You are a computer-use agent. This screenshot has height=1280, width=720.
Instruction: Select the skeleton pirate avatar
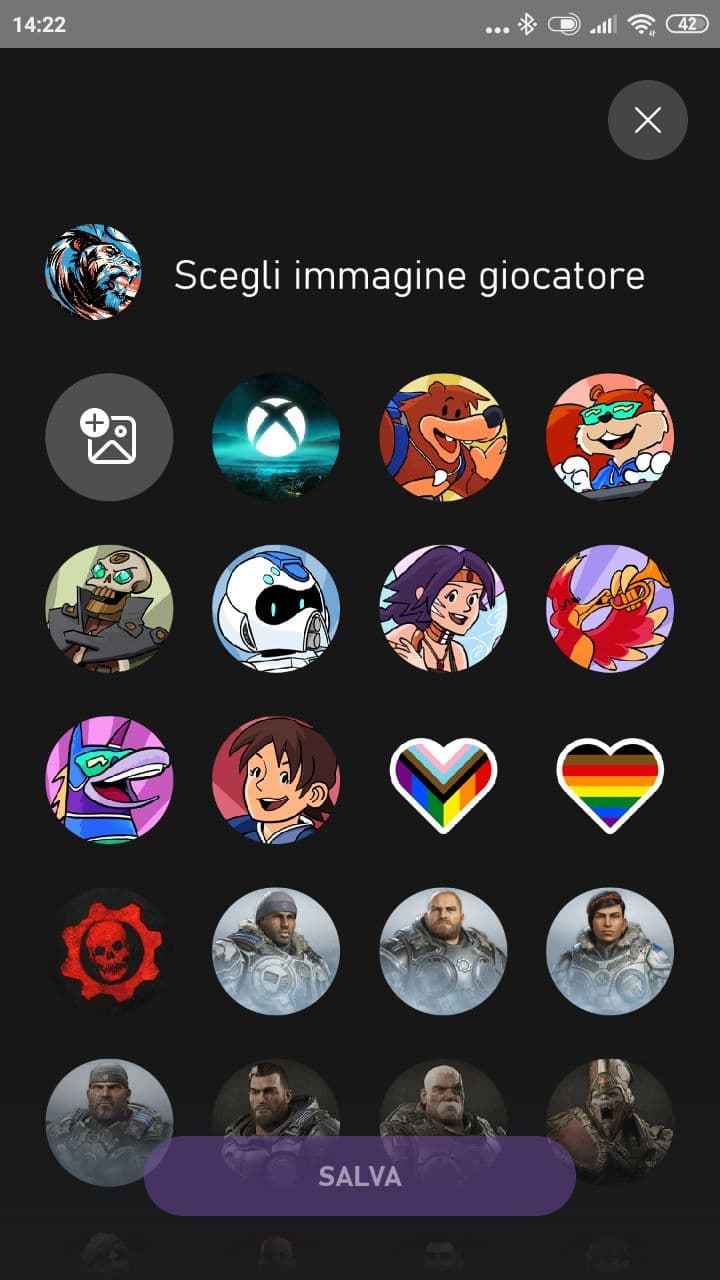pos(109,608)
